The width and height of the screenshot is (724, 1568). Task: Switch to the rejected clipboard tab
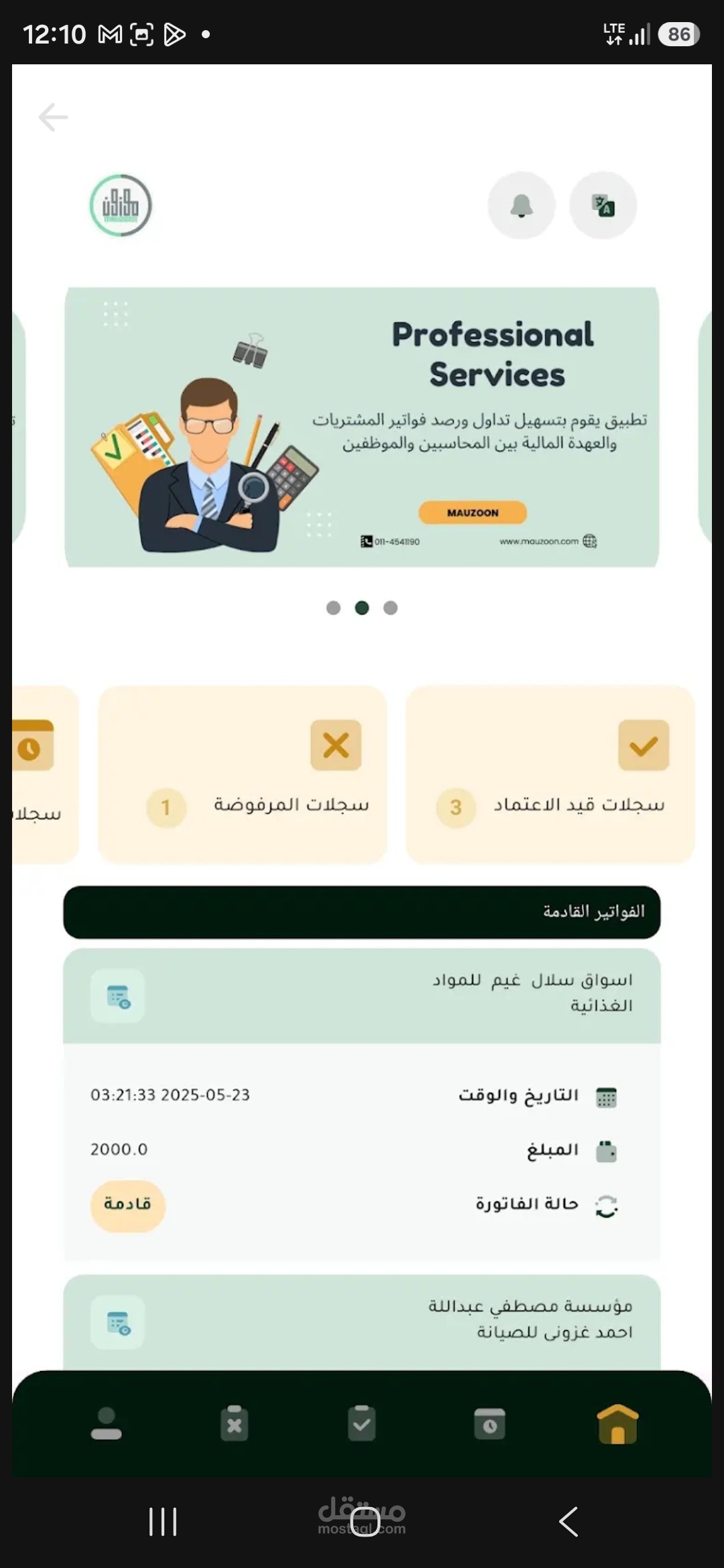234,1423
